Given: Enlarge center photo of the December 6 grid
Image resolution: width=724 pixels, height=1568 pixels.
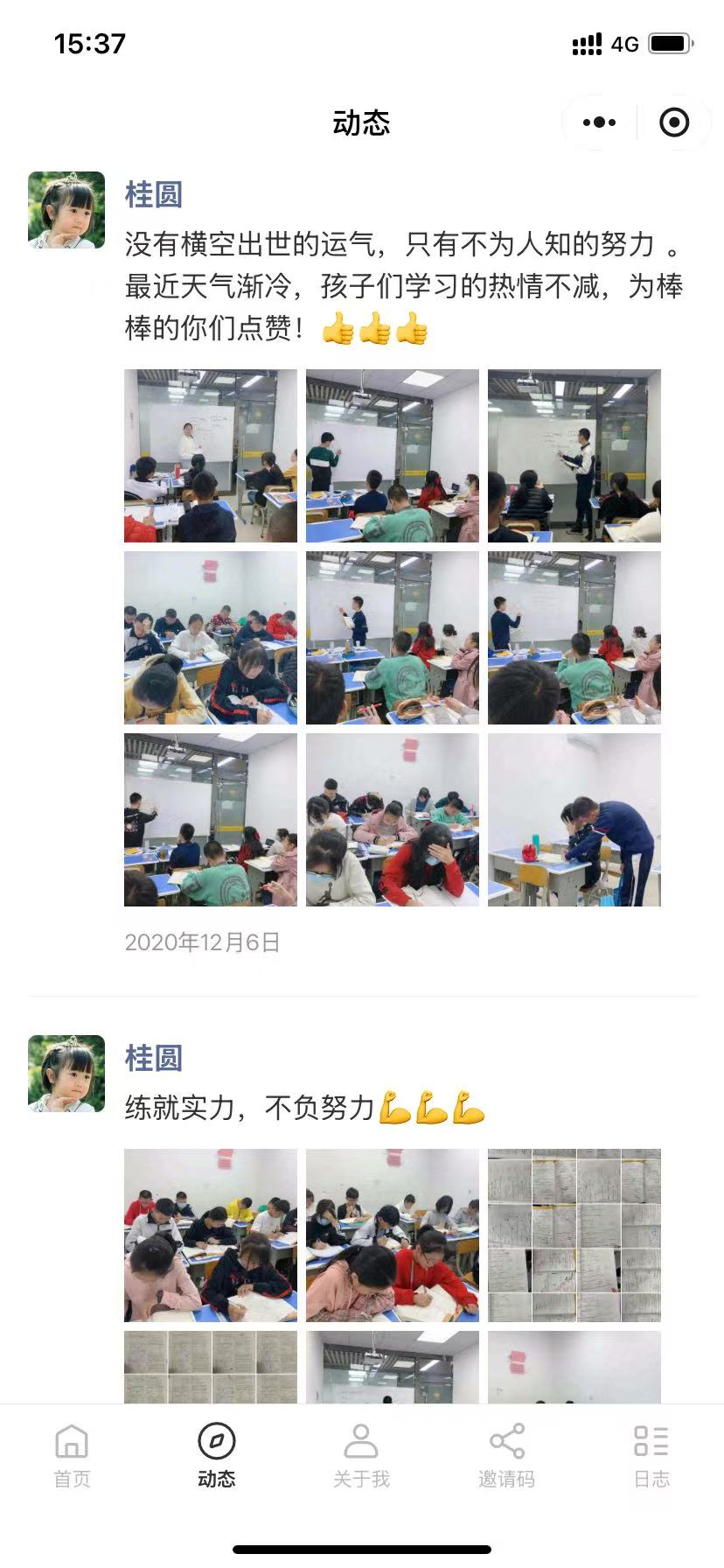Looking at the screenshot, I should (393, 638).
